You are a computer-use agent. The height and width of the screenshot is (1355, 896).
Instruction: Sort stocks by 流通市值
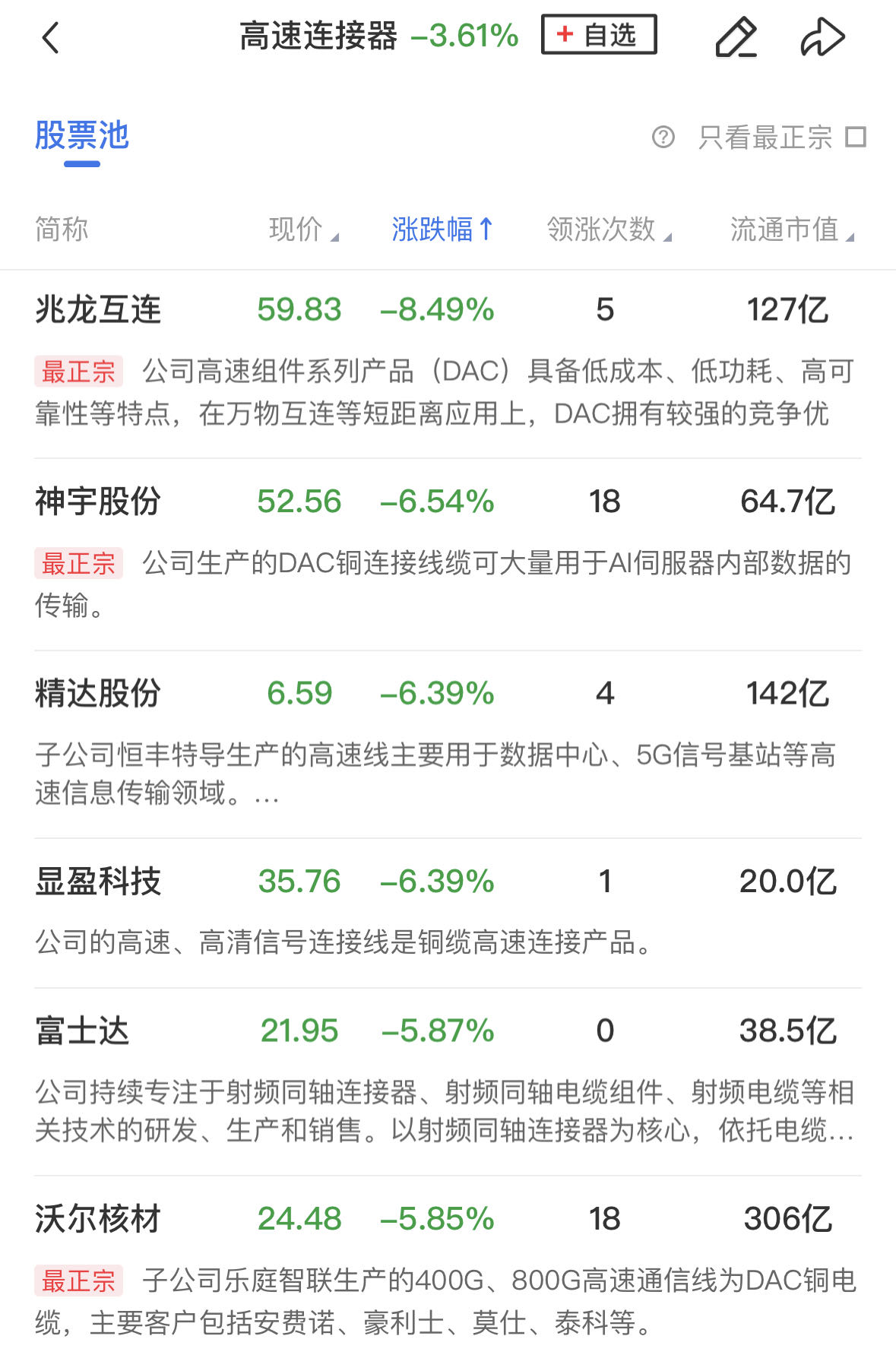pos(791,229)
